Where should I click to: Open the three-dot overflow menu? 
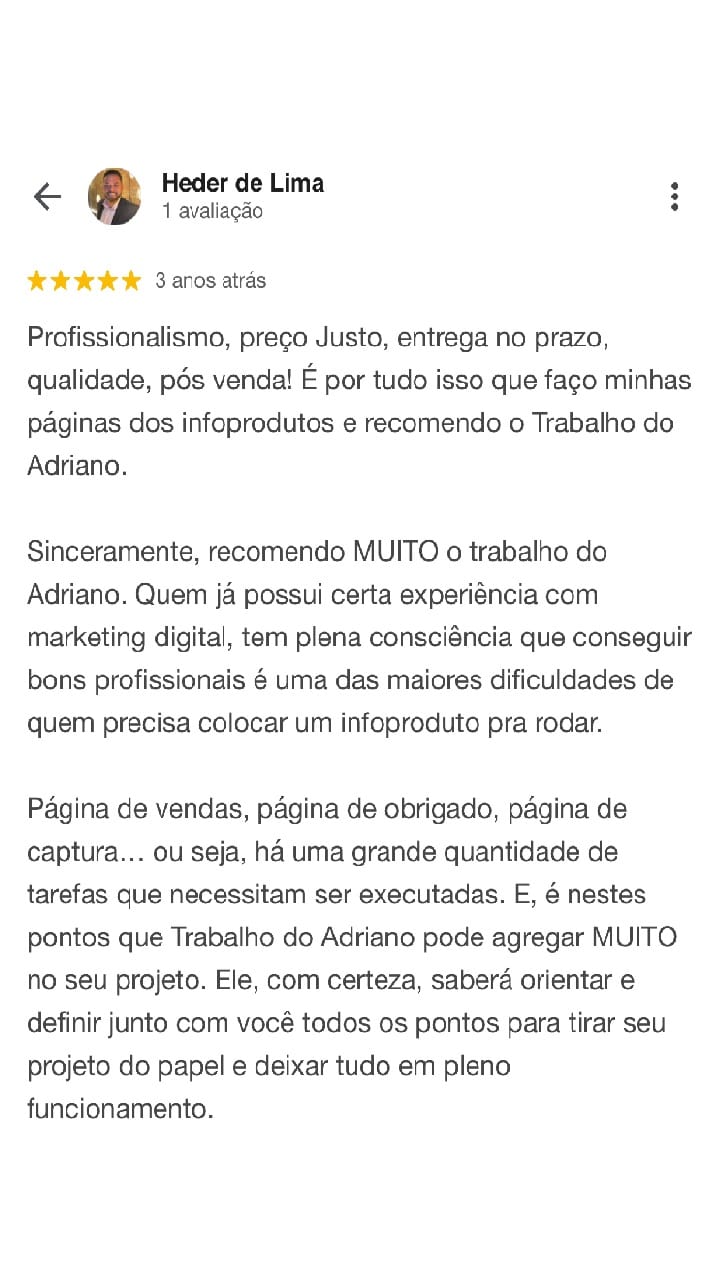click(x=675, y=197)
